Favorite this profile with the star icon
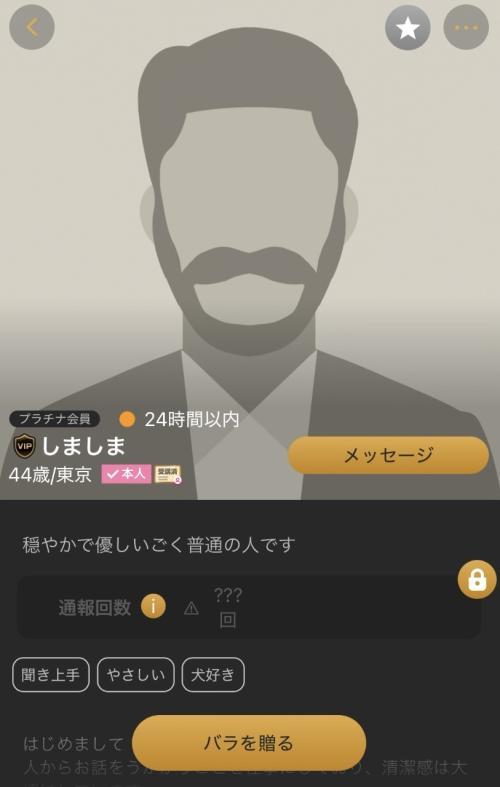This screenshot has height=787, width=500. (408, 28)
